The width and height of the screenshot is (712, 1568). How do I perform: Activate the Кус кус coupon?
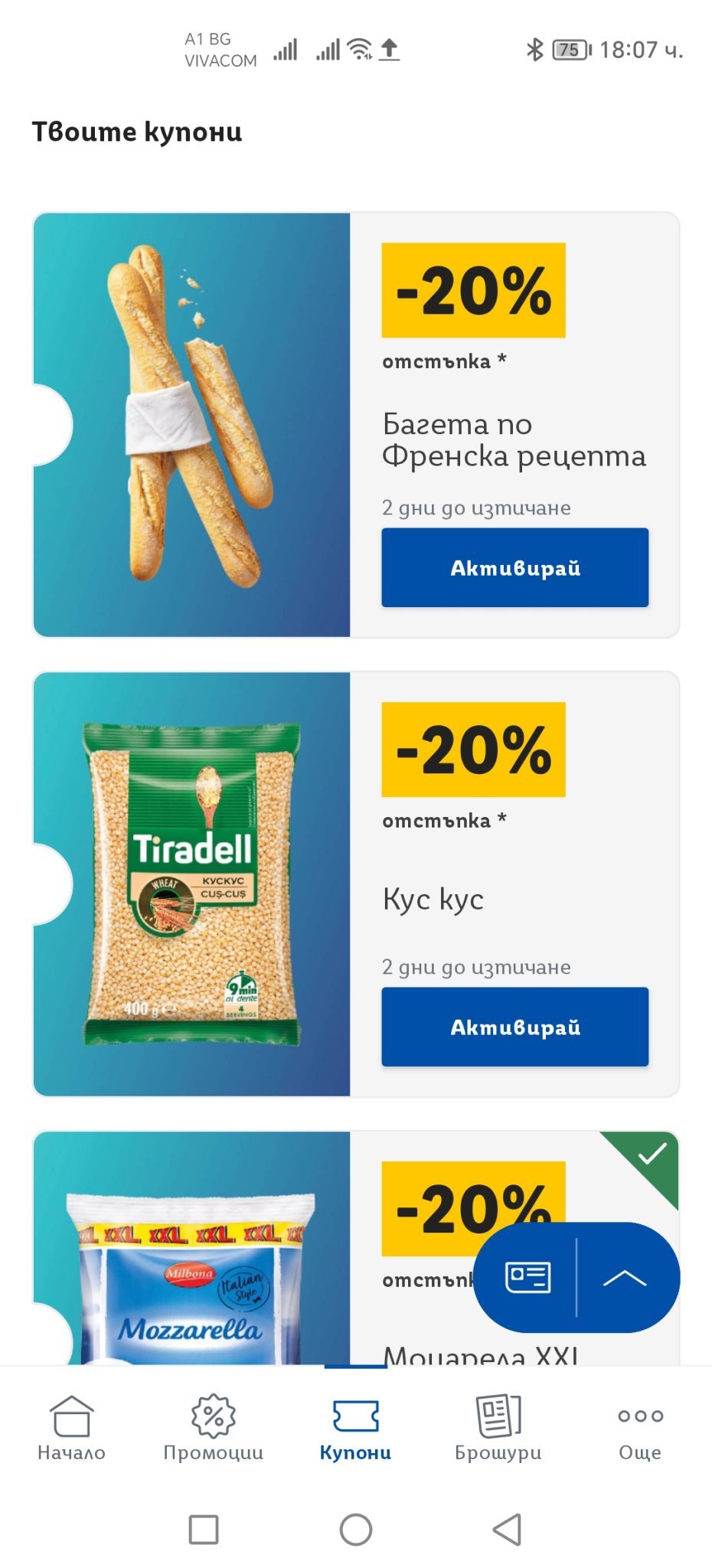(x=514, y=1027)
